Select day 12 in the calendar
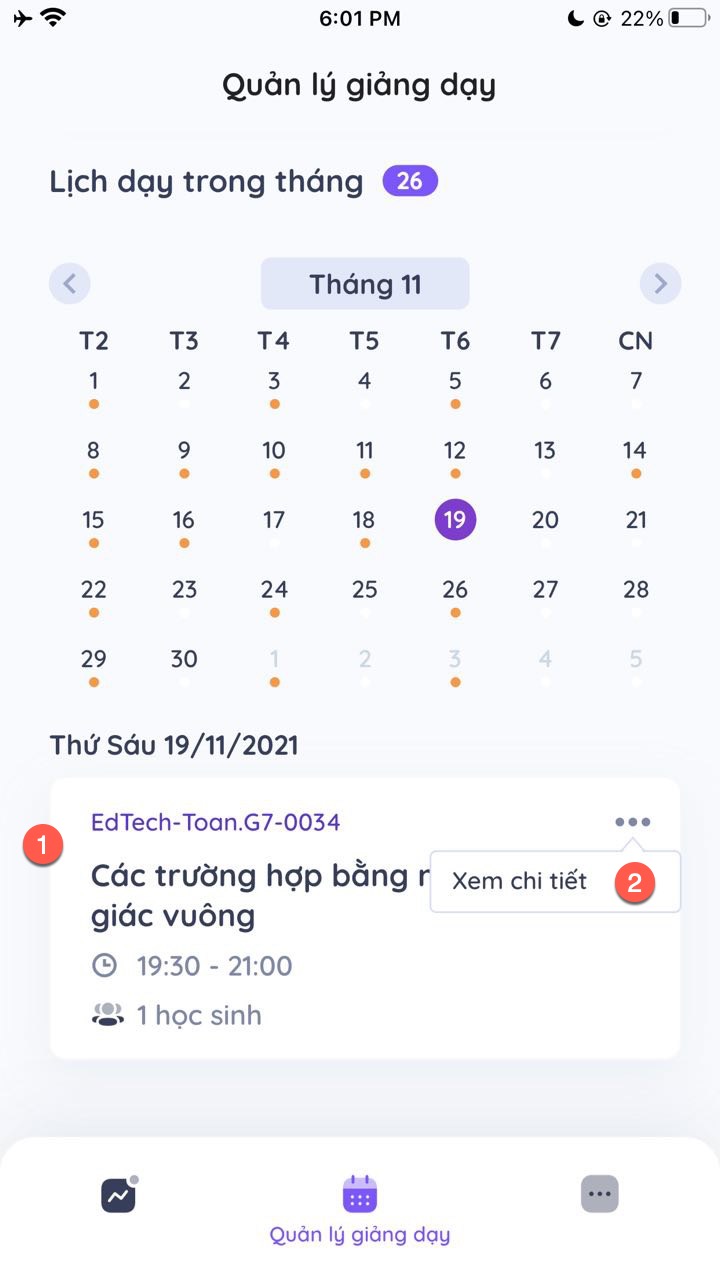Viewport: 720px width, 1280px height. tap(455, 451)
